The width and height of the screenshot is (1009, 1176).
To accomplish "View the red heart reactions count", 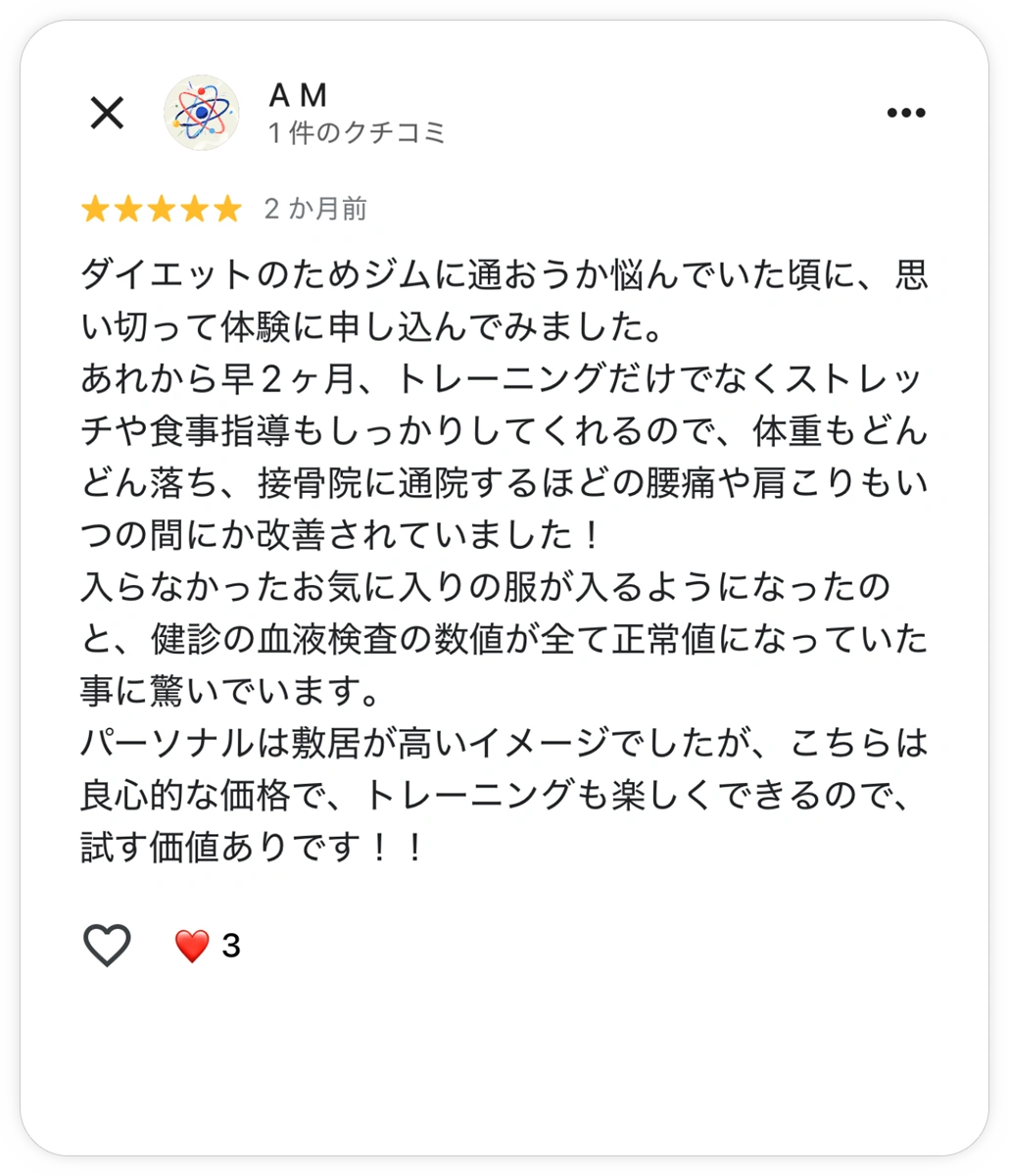I will point(208,947).
